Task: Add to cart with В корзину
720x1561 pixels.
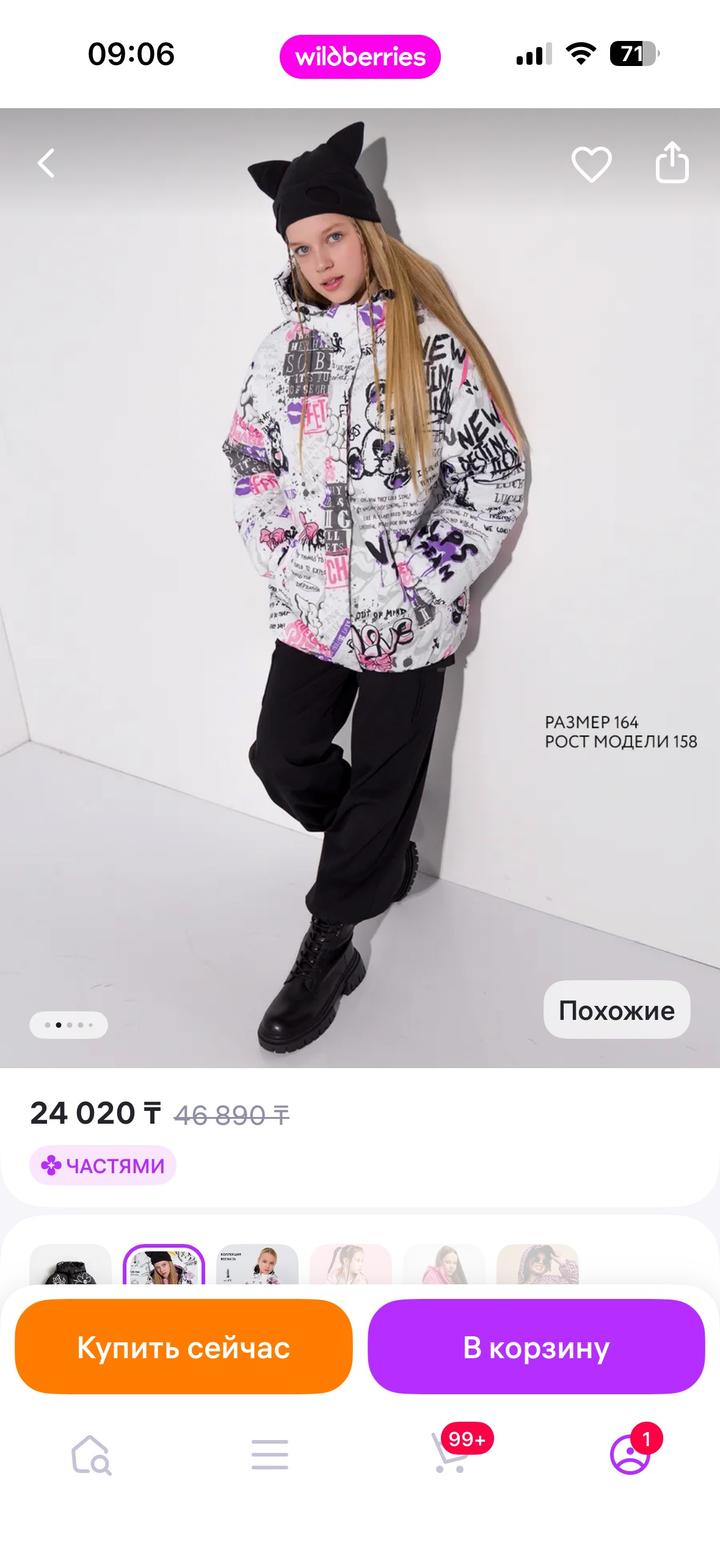Action: point(536,1347)
